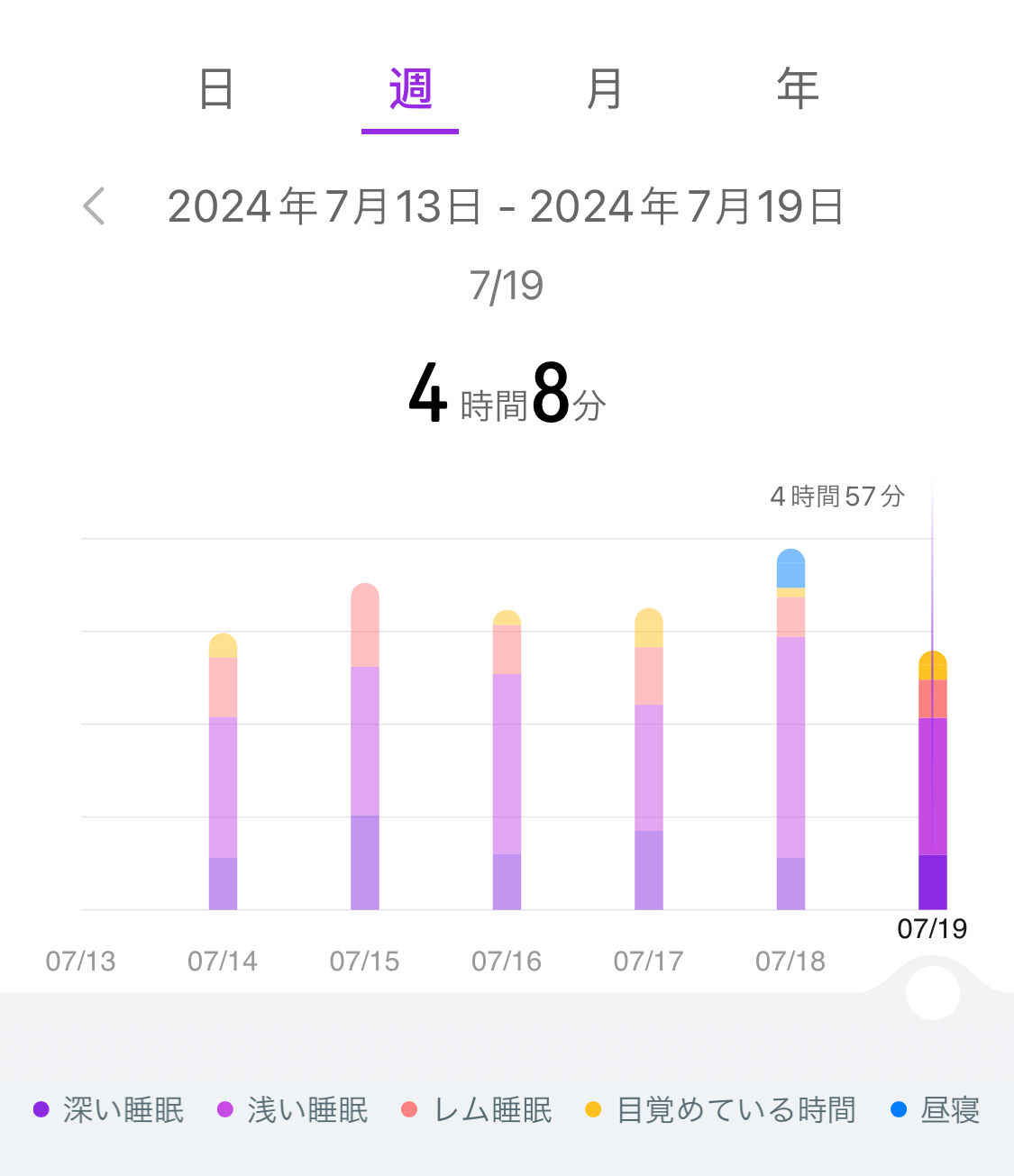Tap the round date selector handle
Screen dimensions: 1014x1176
coord(932,993)
